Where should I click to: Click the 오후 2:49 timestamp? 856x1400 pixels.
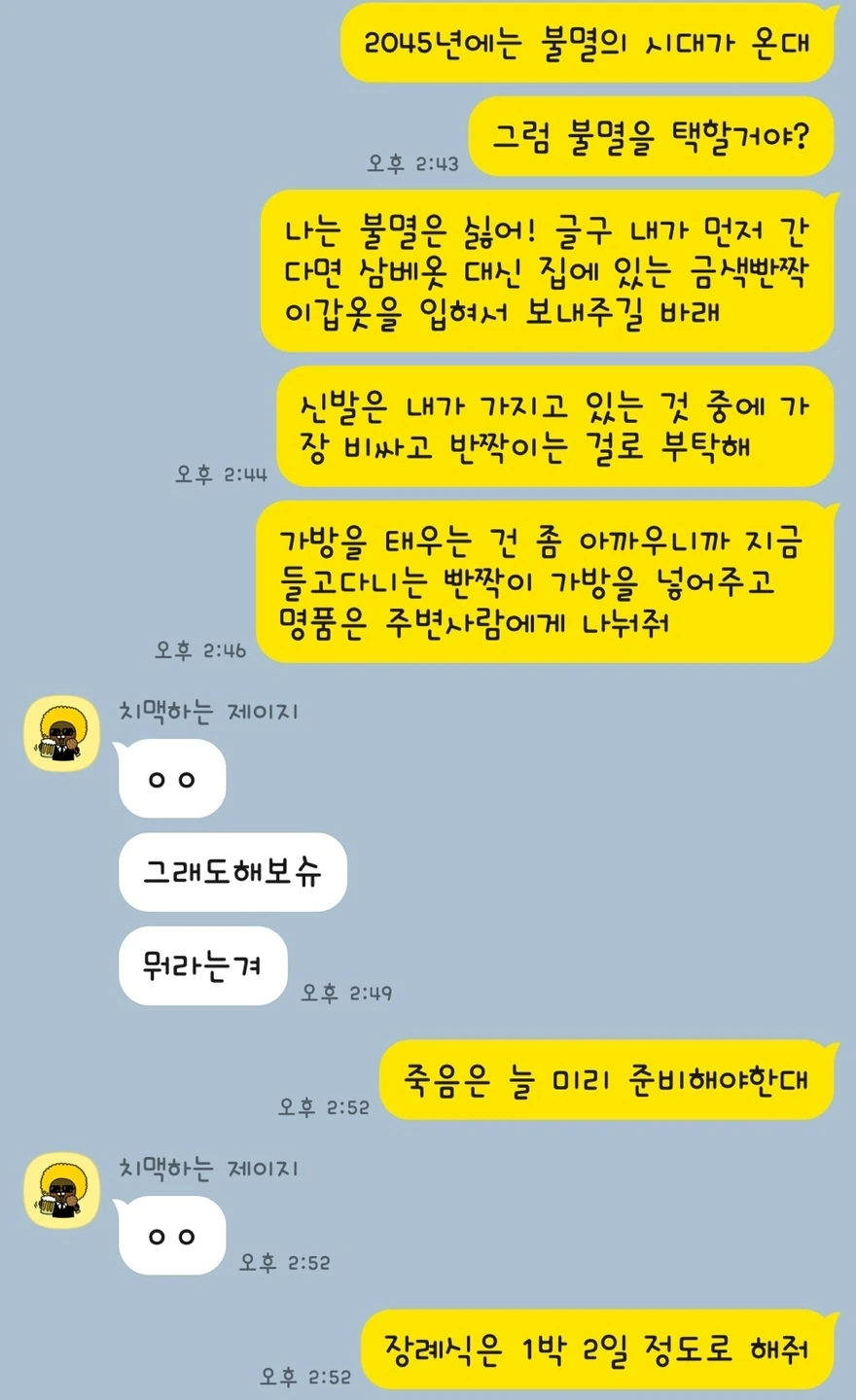click(346, 994)
